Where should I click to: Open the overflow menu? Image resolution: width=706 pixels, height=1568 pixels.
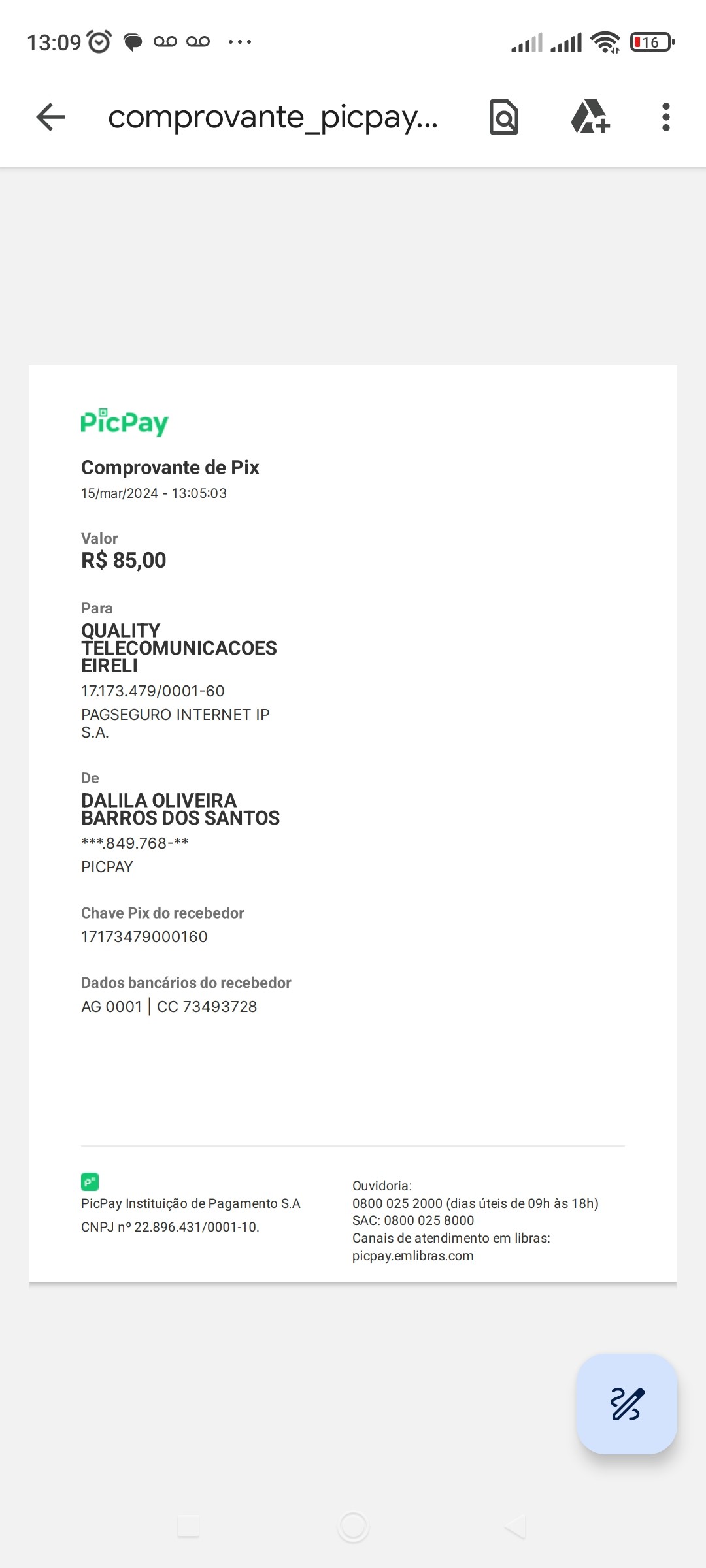pos(665,118)
